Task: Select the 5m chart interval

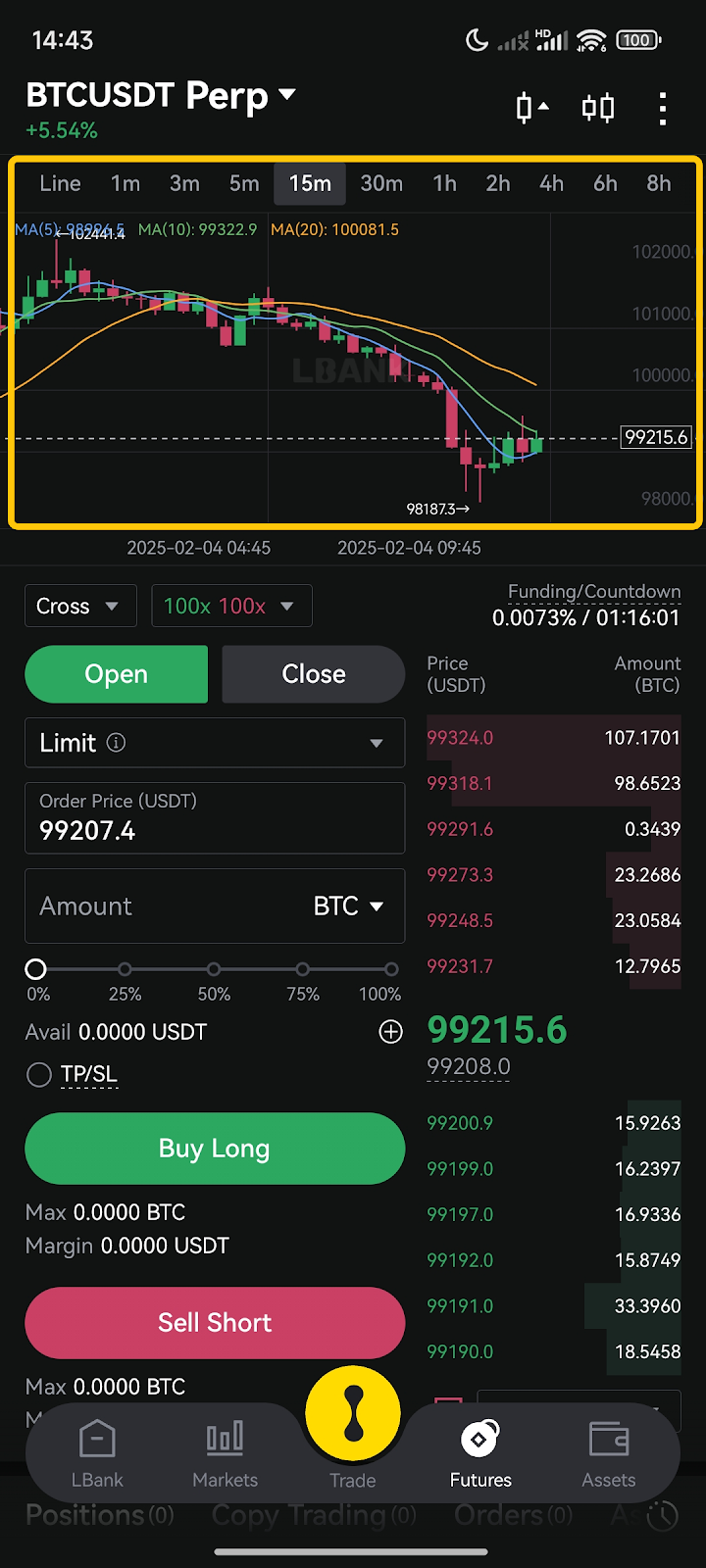Action: click(x=244, y=183)
